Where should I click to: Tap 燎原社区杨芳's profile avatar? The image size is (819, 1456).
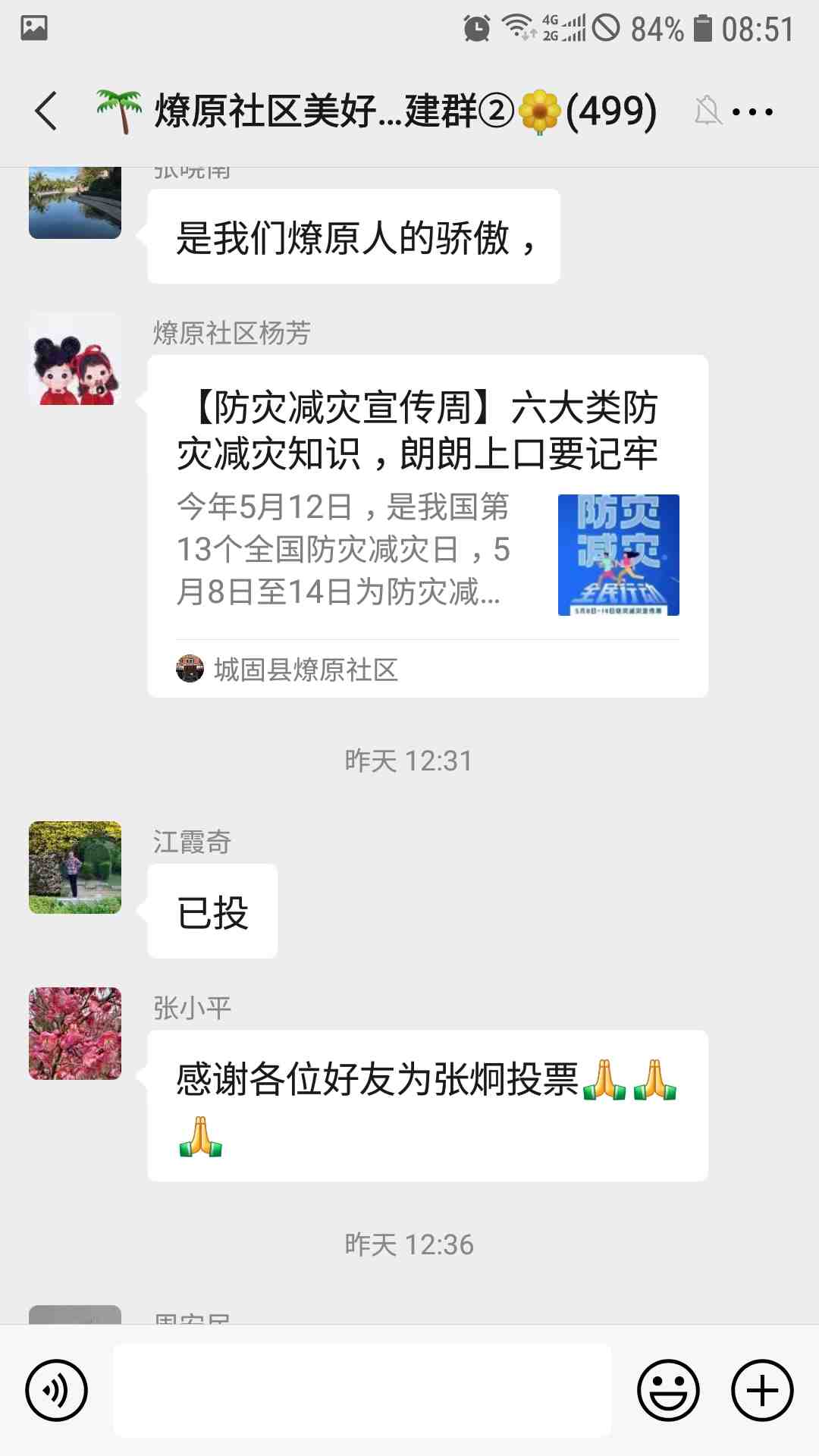coord(75,359)
